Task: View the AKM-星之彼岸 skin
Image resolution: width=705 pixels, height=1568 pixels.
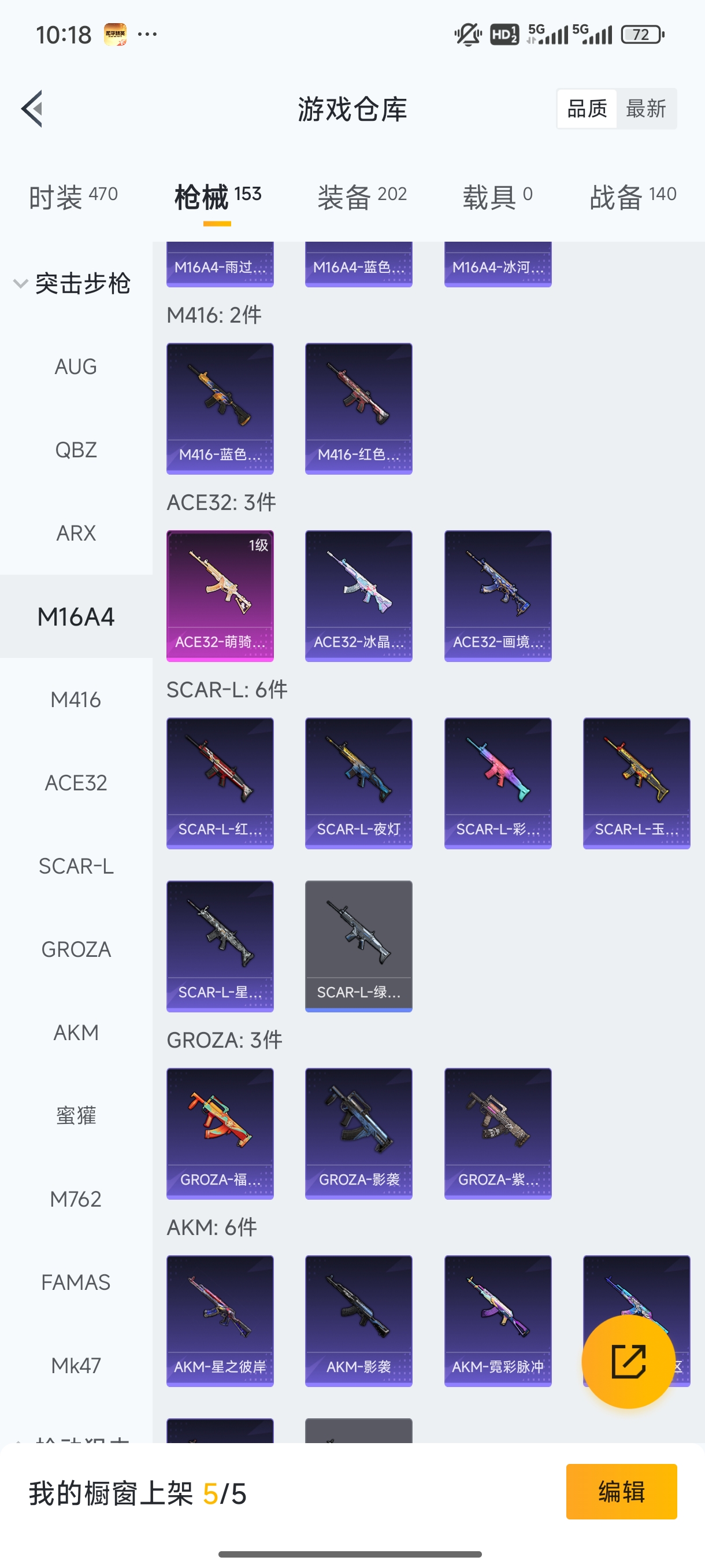Action: click(x=220, y=1321)
